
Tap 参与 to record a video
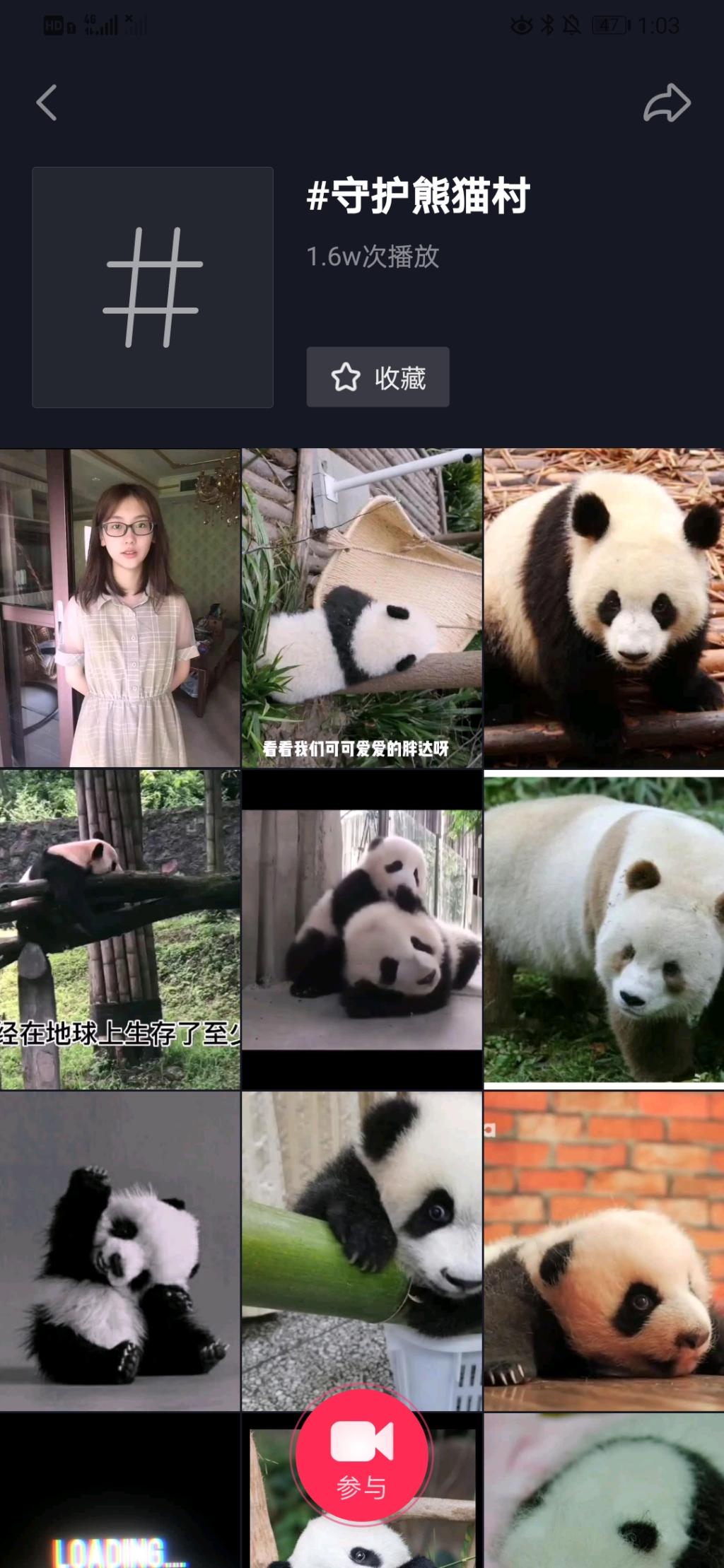pos(362,1460)
